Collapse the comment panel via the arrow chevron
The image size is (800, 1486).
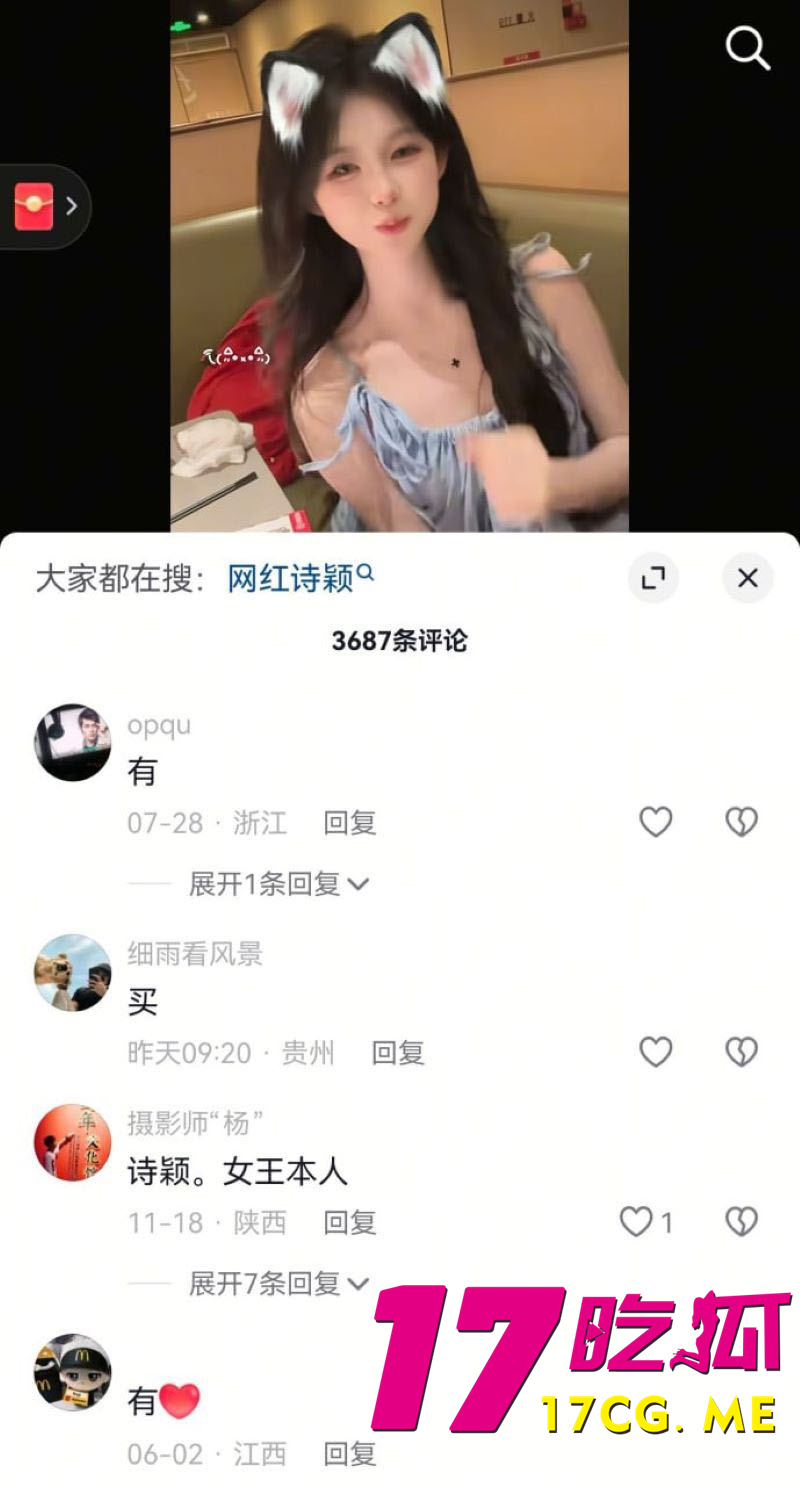(71, 205)
